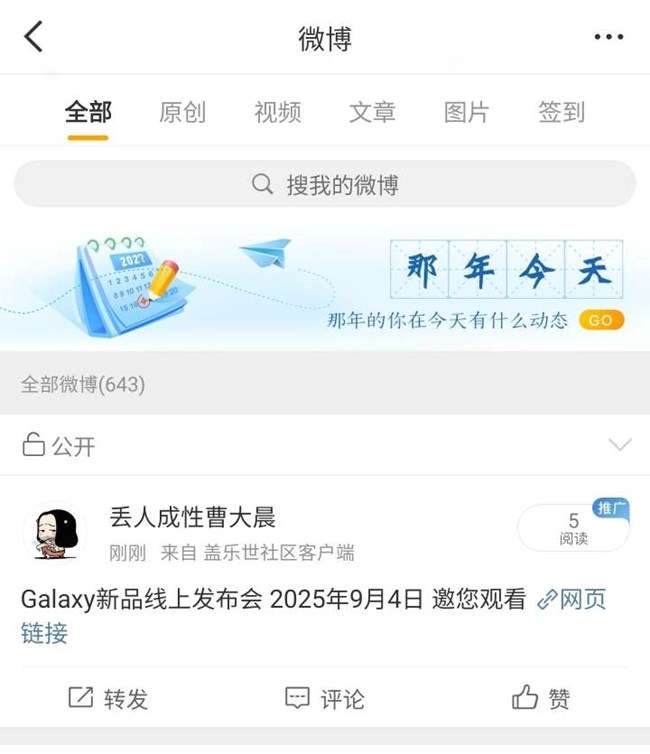Switch to the 图片 tab
The width and height of the screenshot is (650, 754).
[x=466, y=112]
